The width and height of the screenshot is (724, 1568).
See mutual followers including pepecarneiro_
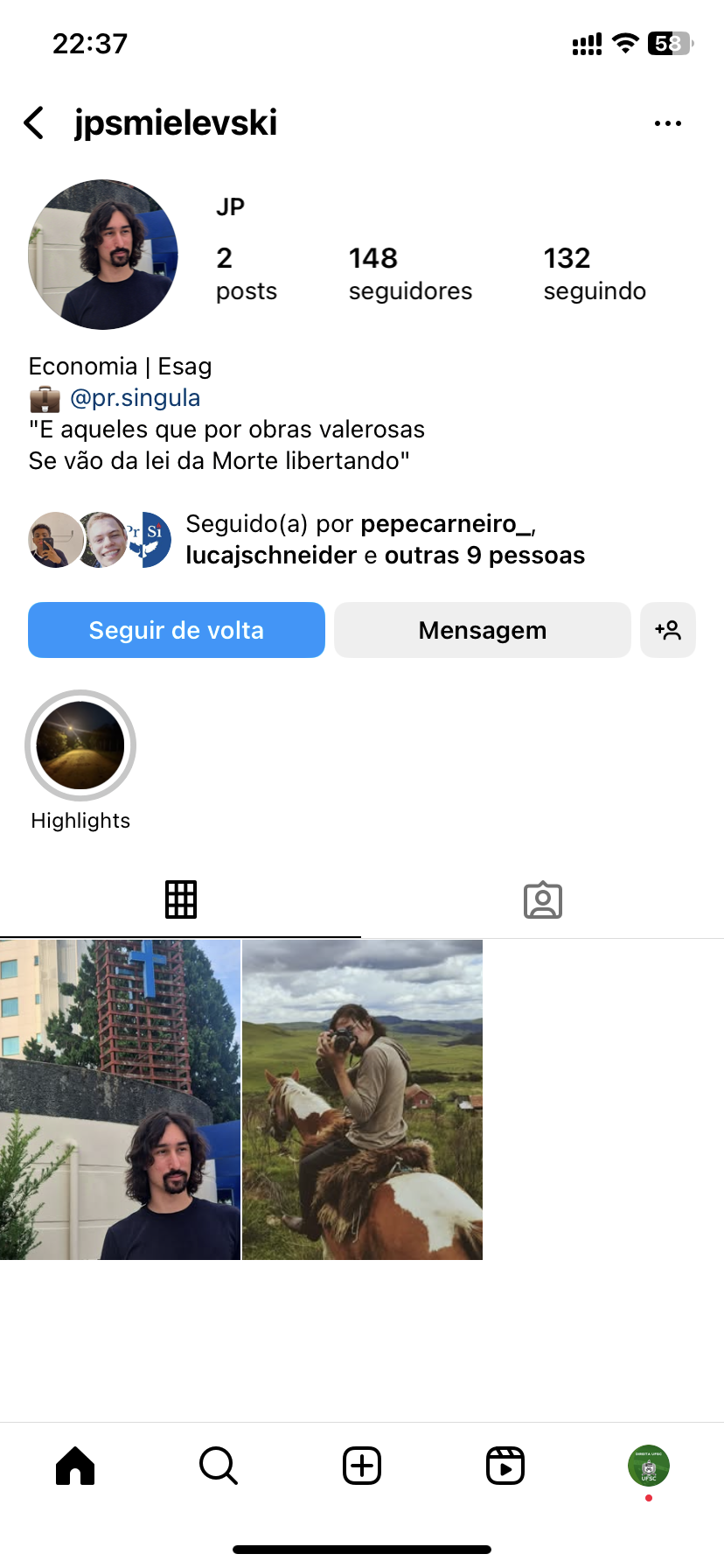coord(385,540)
